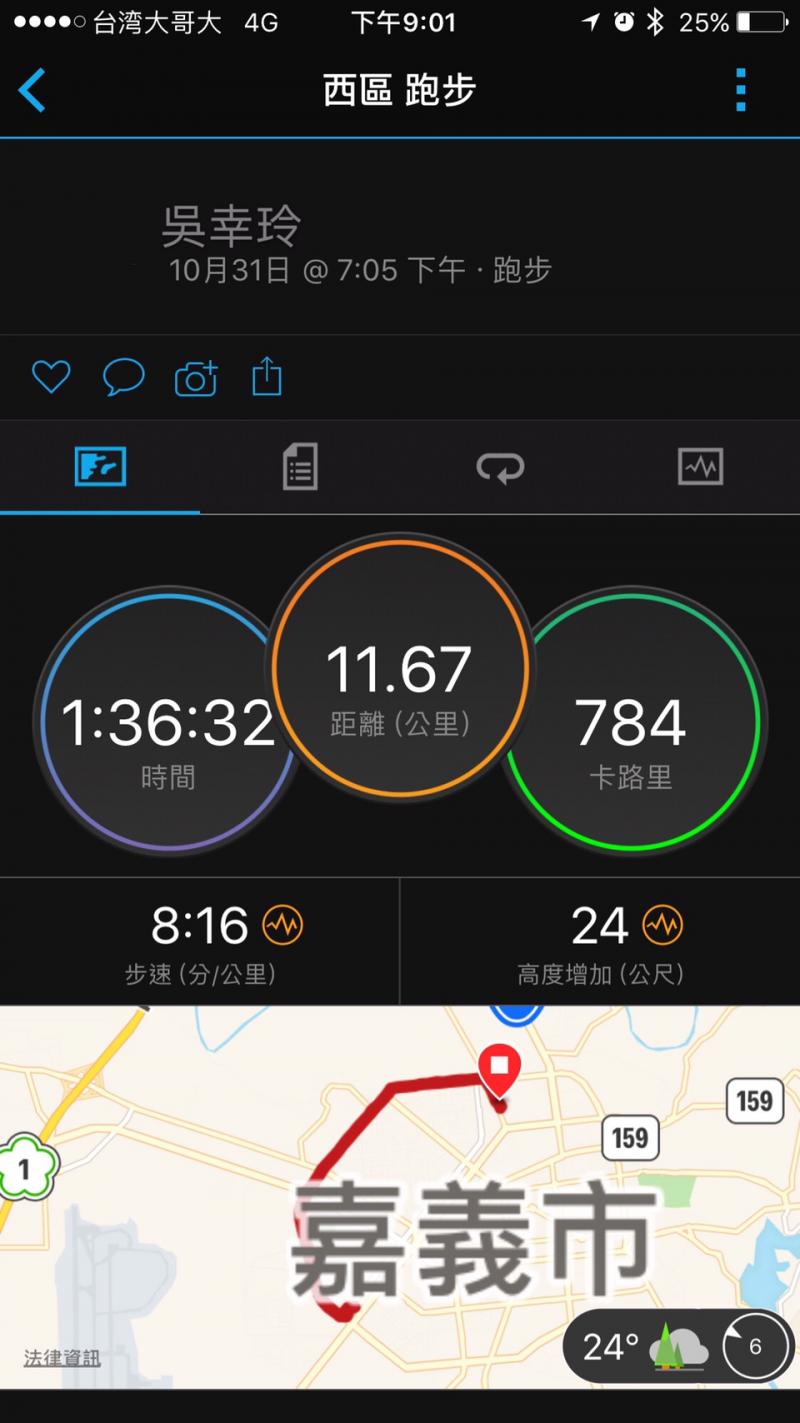Image resolution: width=800 pixels, height=1423 pixels.
Task: Switch to the activity details tab
Action: (300, 466)
